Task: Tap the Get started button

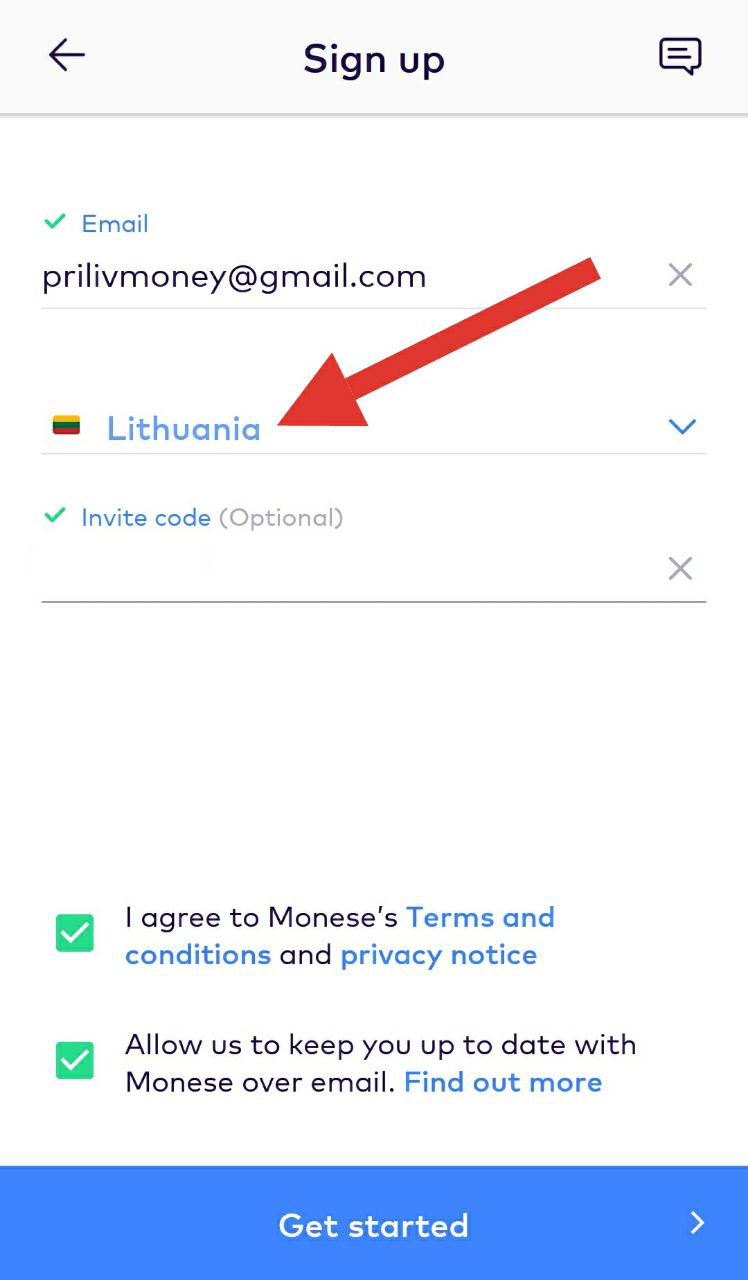Action: pyautogui.click(x=374, y=1224)
